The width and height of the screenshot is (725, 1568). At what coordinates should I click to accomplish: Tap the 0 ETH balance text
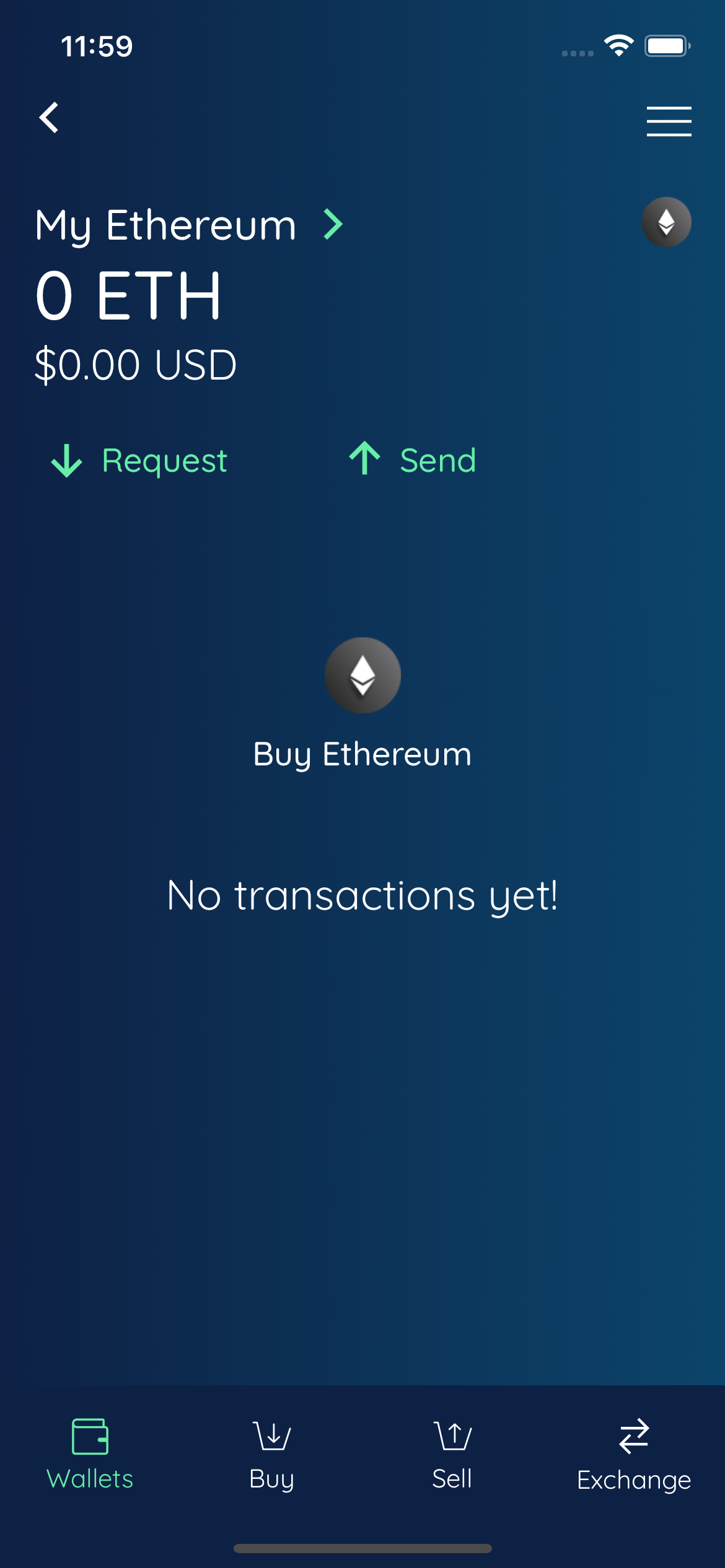point(126,296)
